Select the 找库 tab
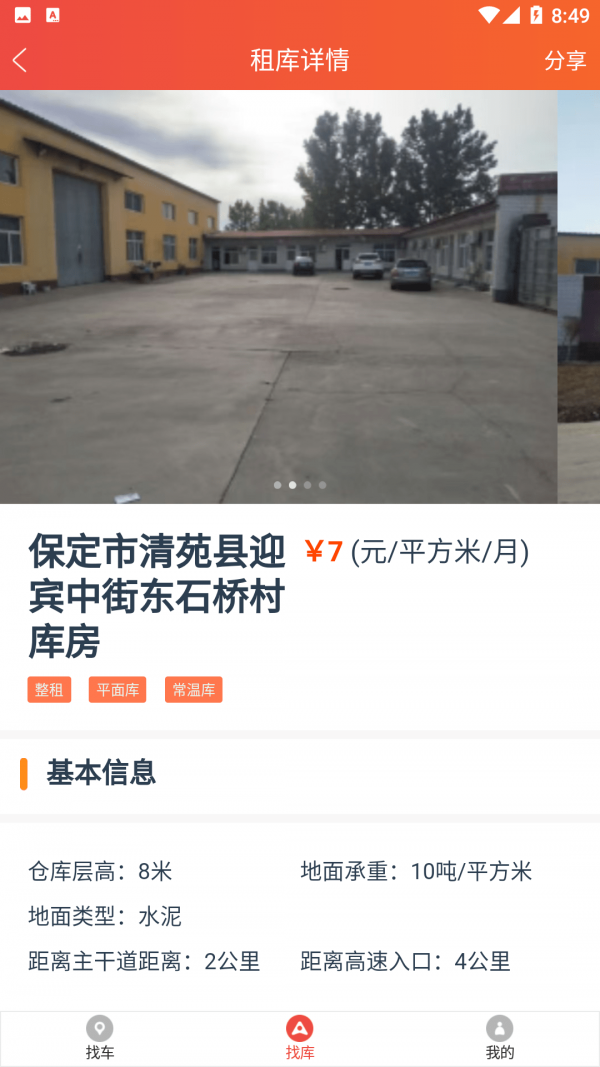The height and width of the screenshot is (1067, 600). [x=300, y=1038]
